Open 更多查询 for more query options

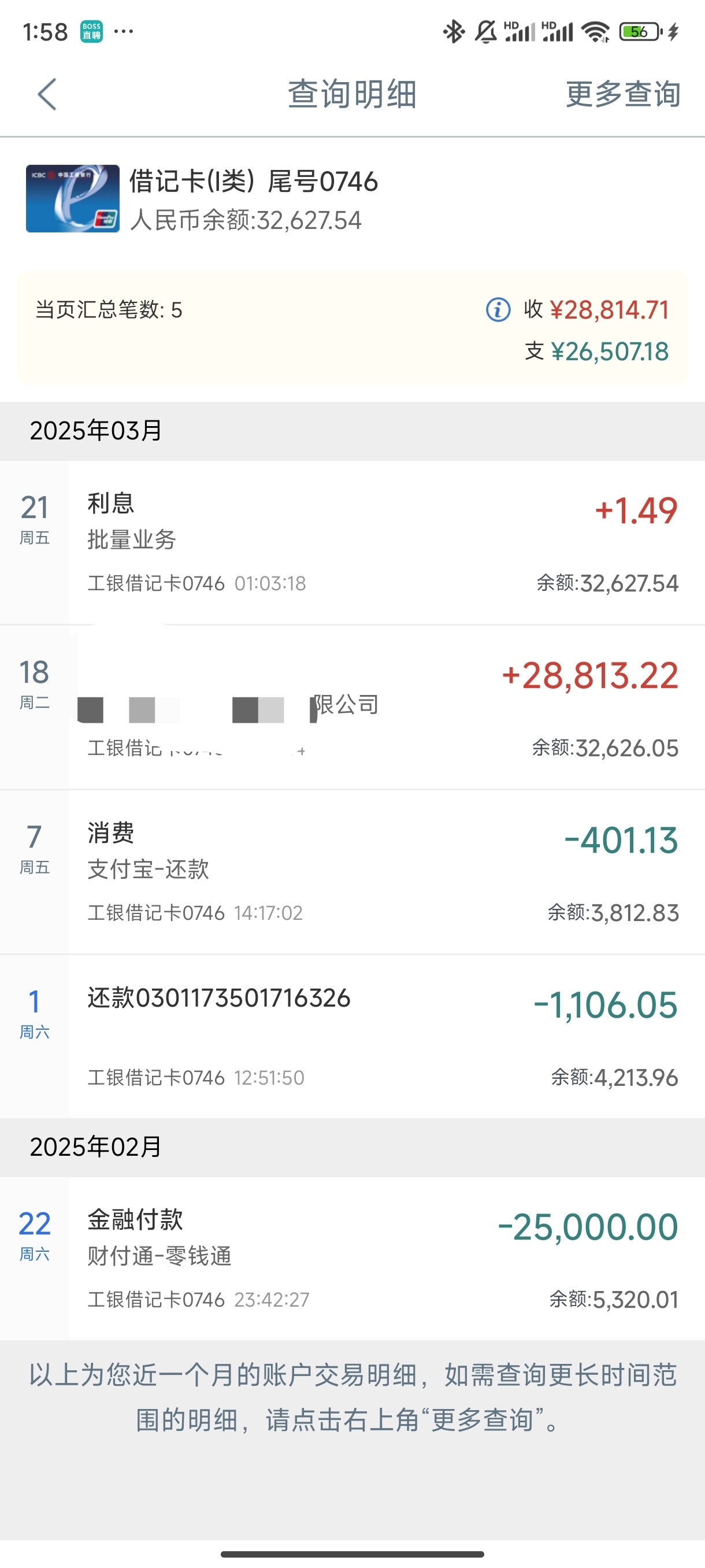coord(623,94)
